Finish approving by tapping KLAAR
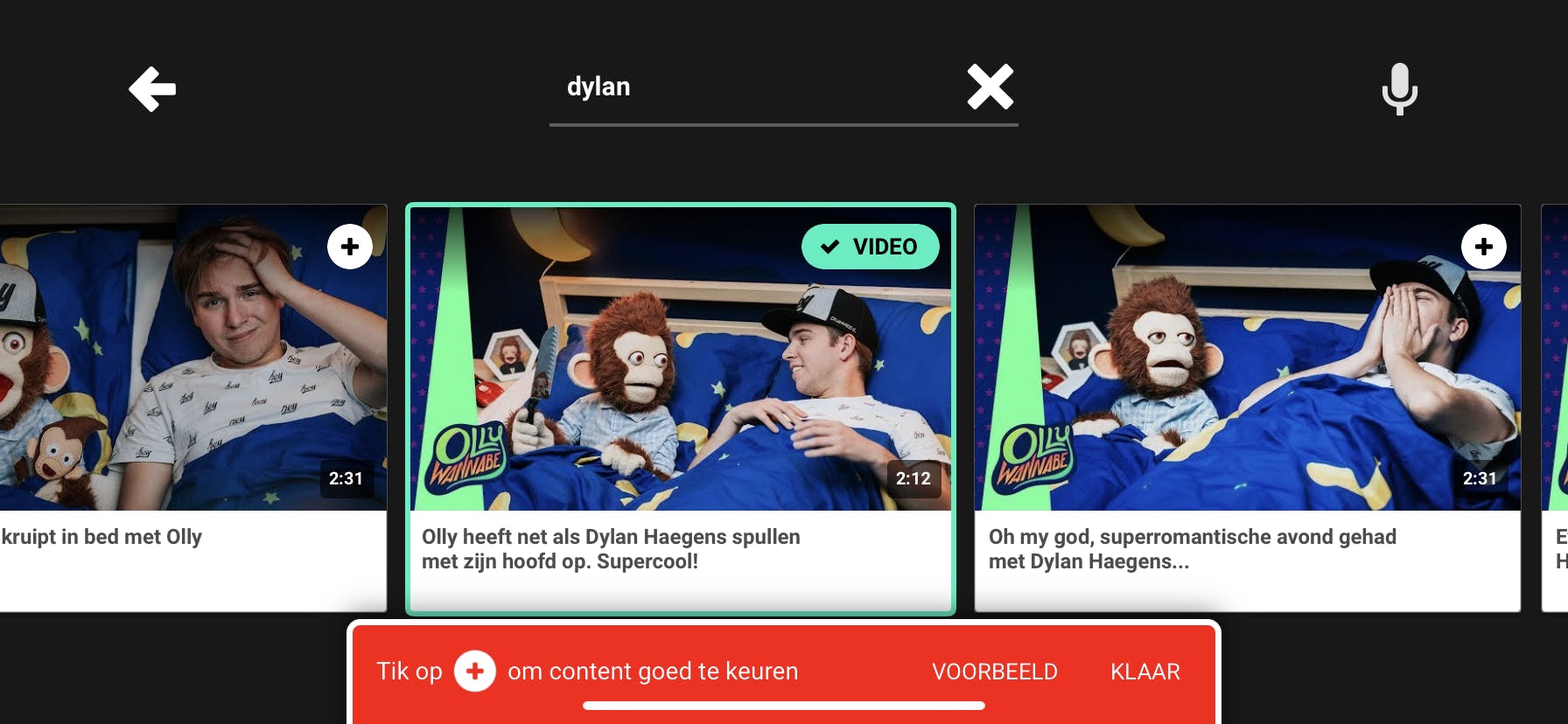The height and width of the screenshot is (724, 1568). (x=1144, y=672)
